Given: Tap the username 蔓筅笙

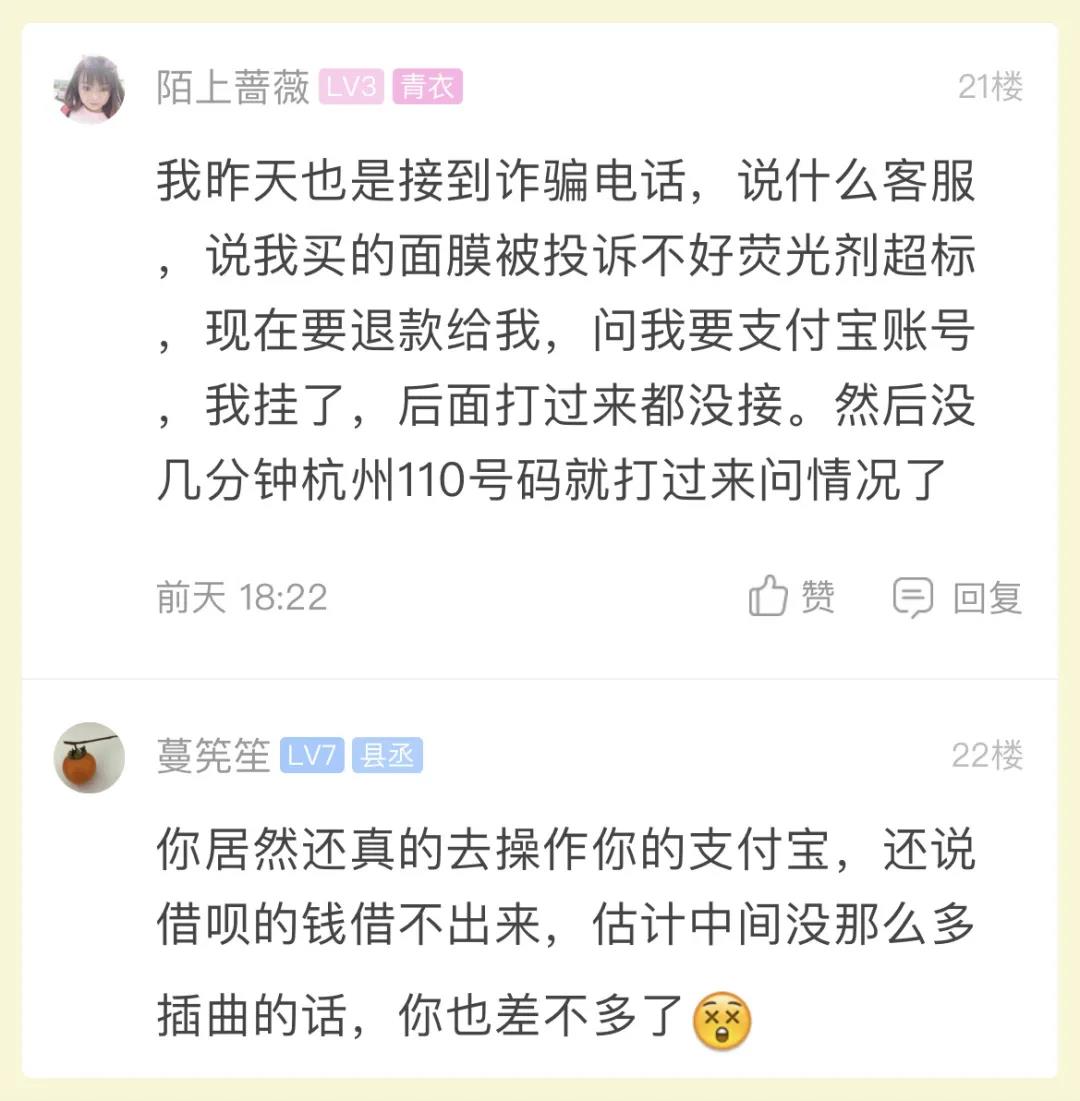Looking at the screenshot, I should pyautogui.click(x=213, y=756).
